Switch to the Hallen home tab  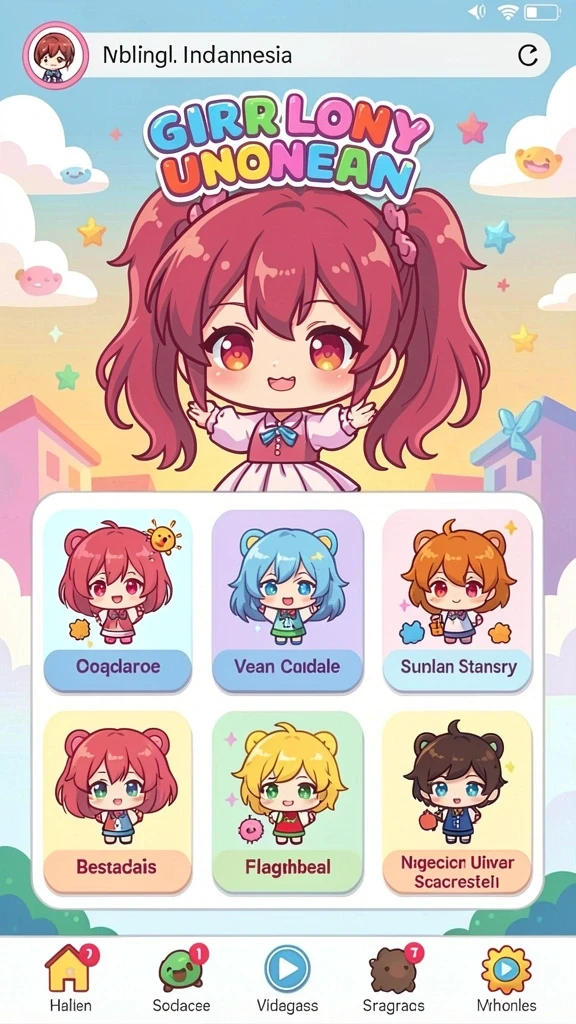coord(71,978)
